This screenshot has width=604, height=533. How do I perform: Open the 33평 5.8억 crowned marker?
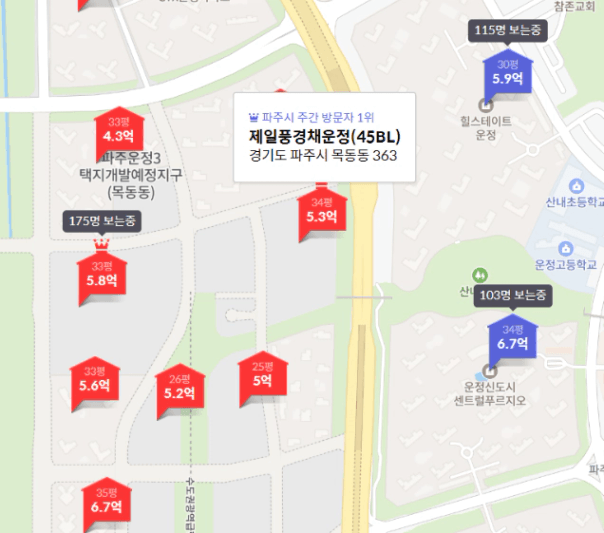101,276
